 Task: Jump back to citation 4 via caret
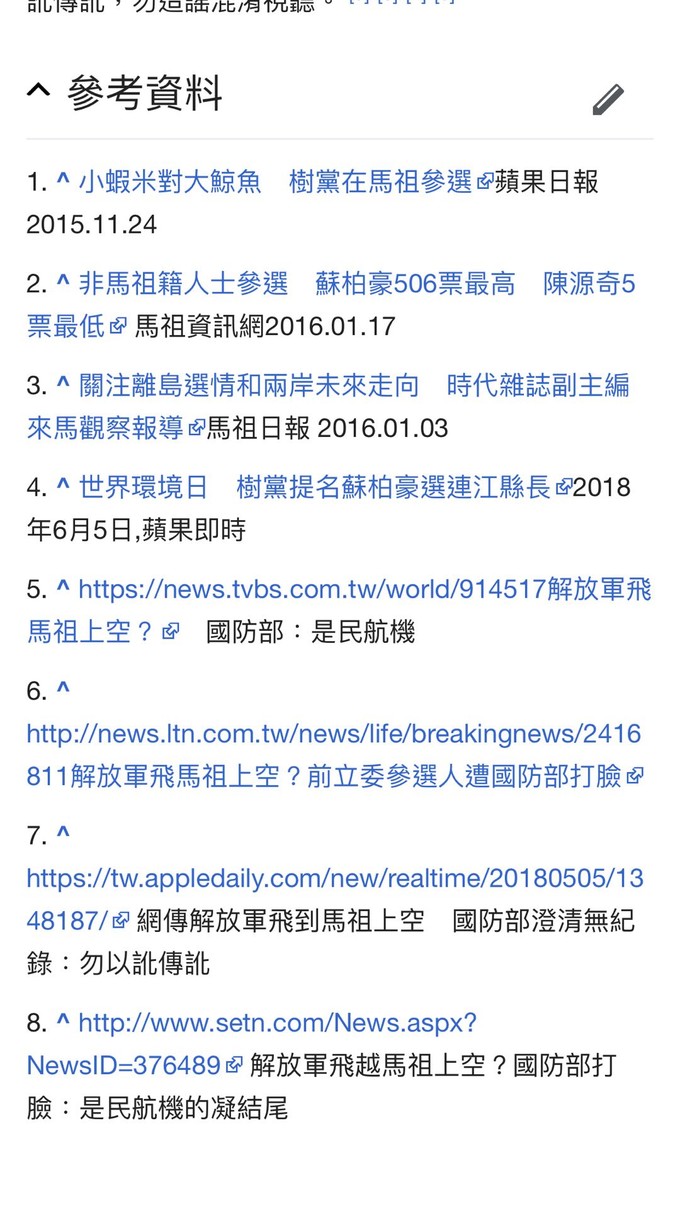tap(63, 486)
